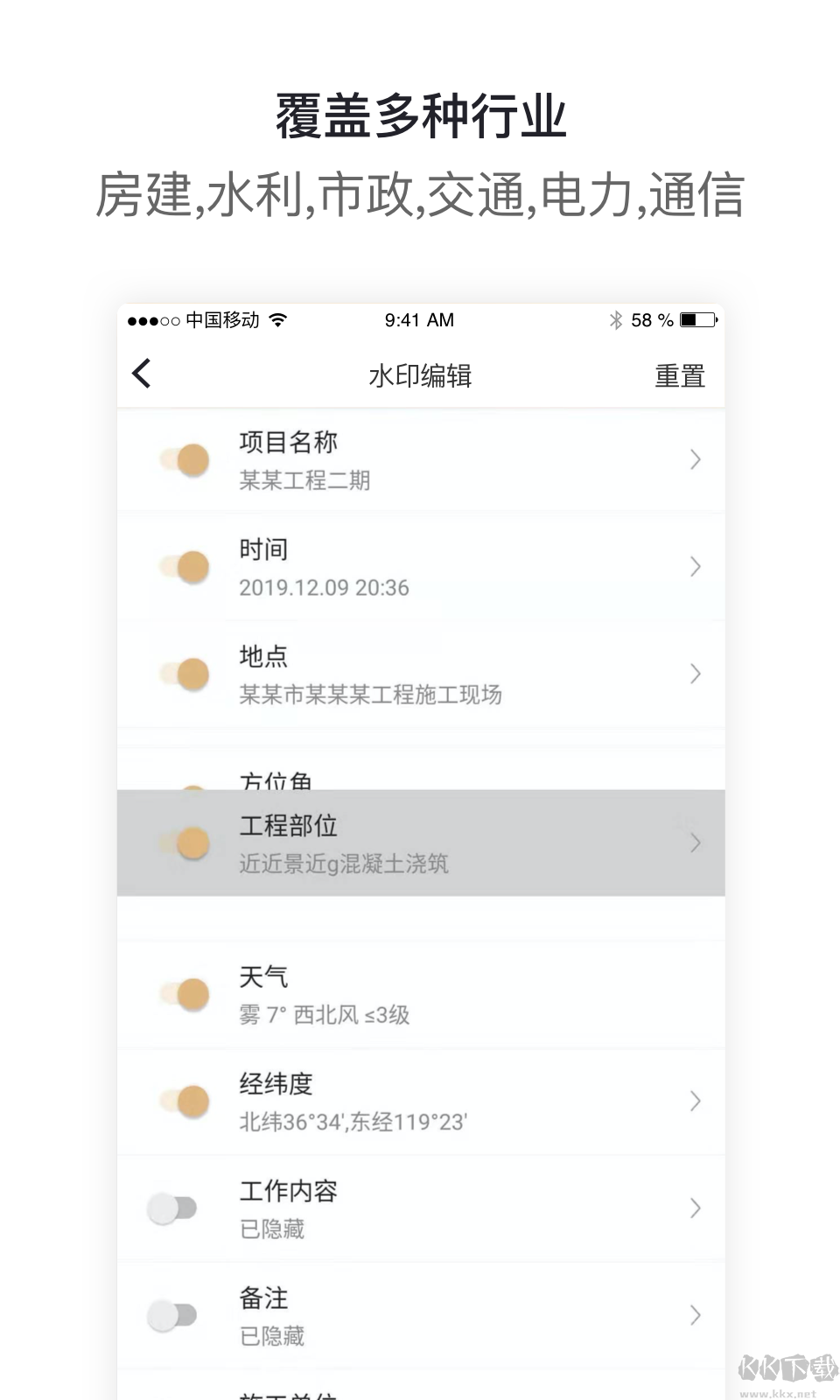Viewport: 840px width, 1400px height.
Task: Switch off the 经纬度 toggle
Action: click(184, 1101)
